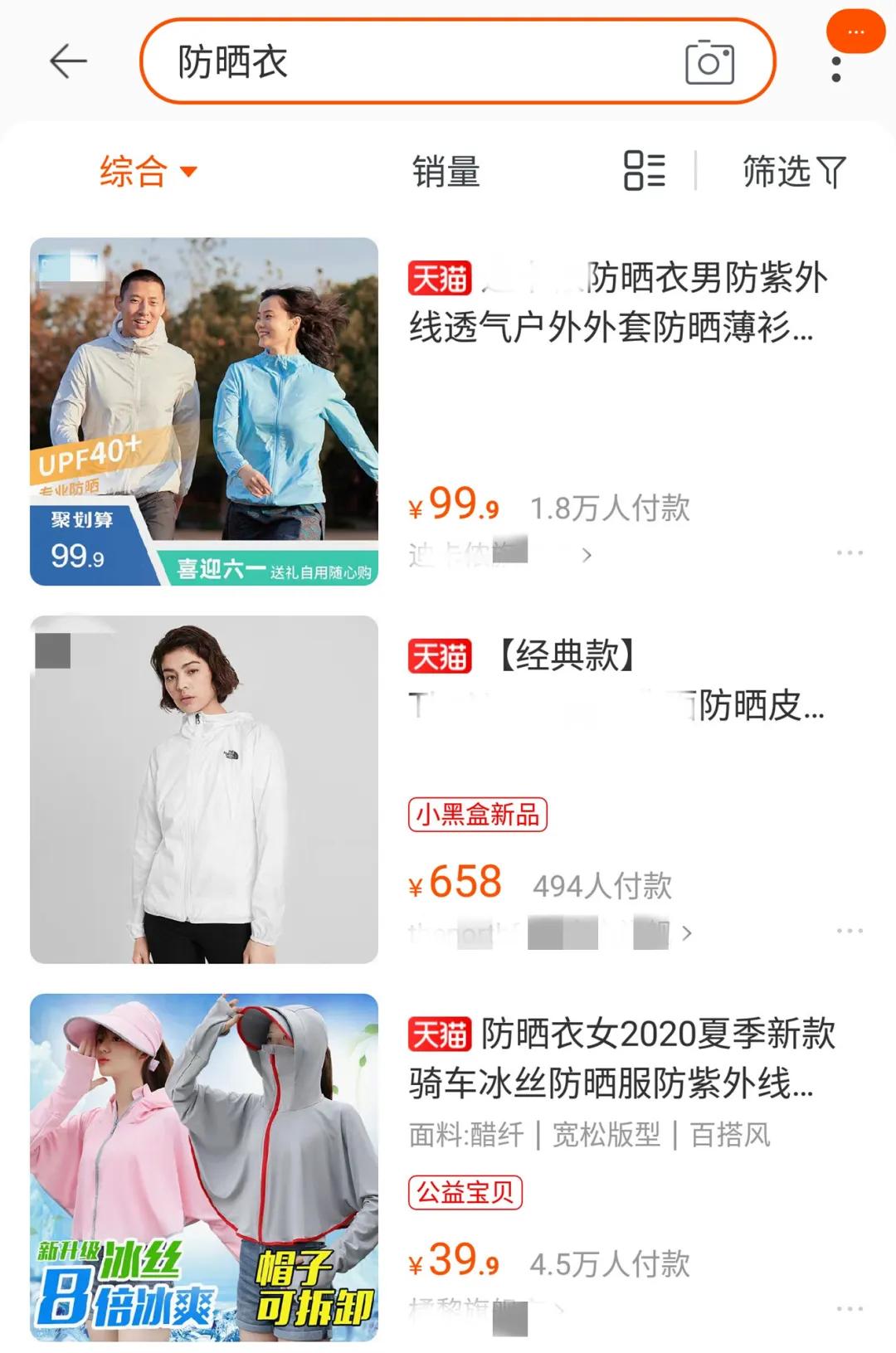Open more actions for the 658 yuan product
This screenshot has width=896, height=1353.
(849, 933)
